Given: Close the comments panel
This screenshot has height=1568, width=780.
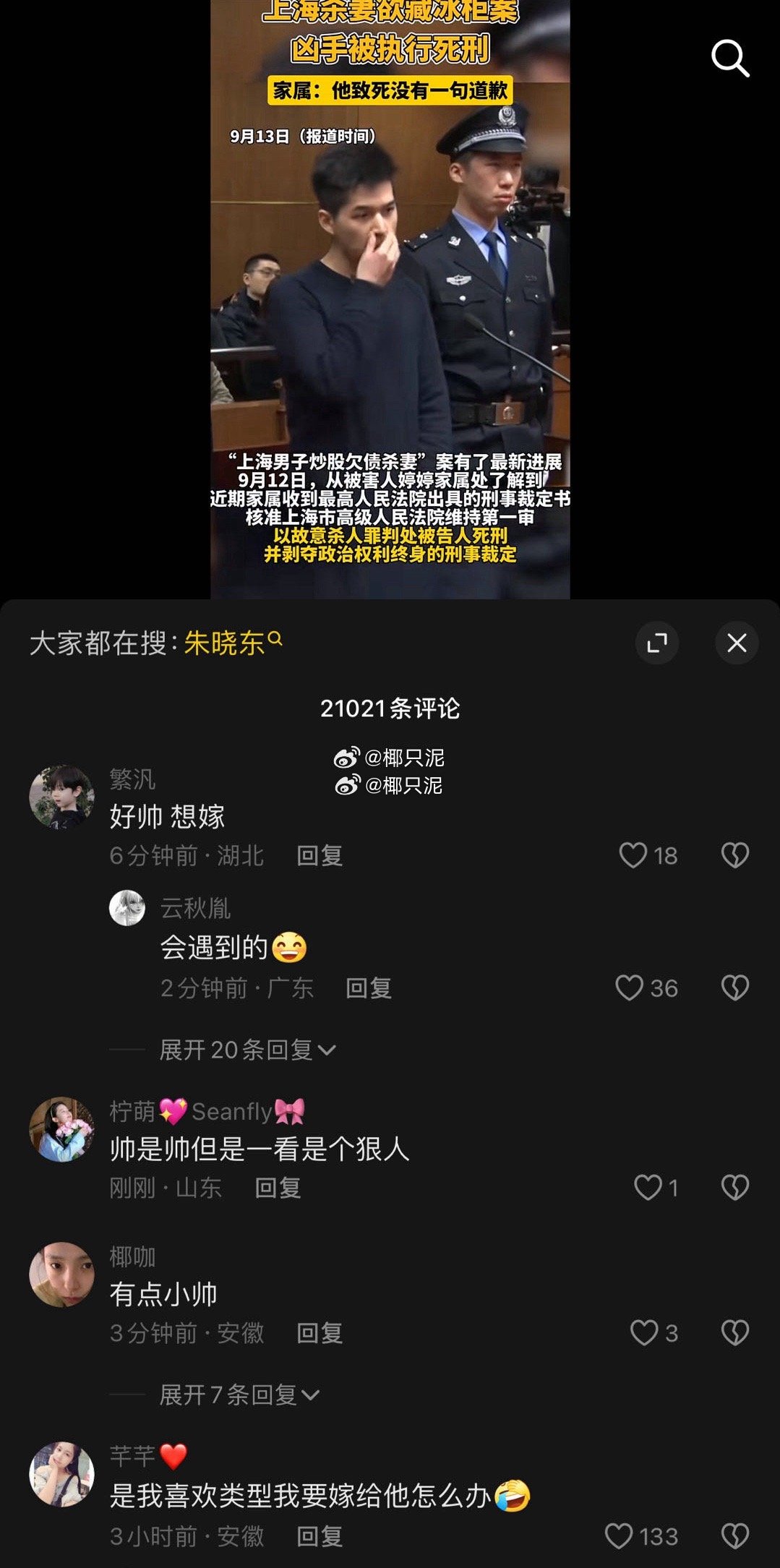Looking at the screenshot, I should pyautogui.click(x=736, y=643).
